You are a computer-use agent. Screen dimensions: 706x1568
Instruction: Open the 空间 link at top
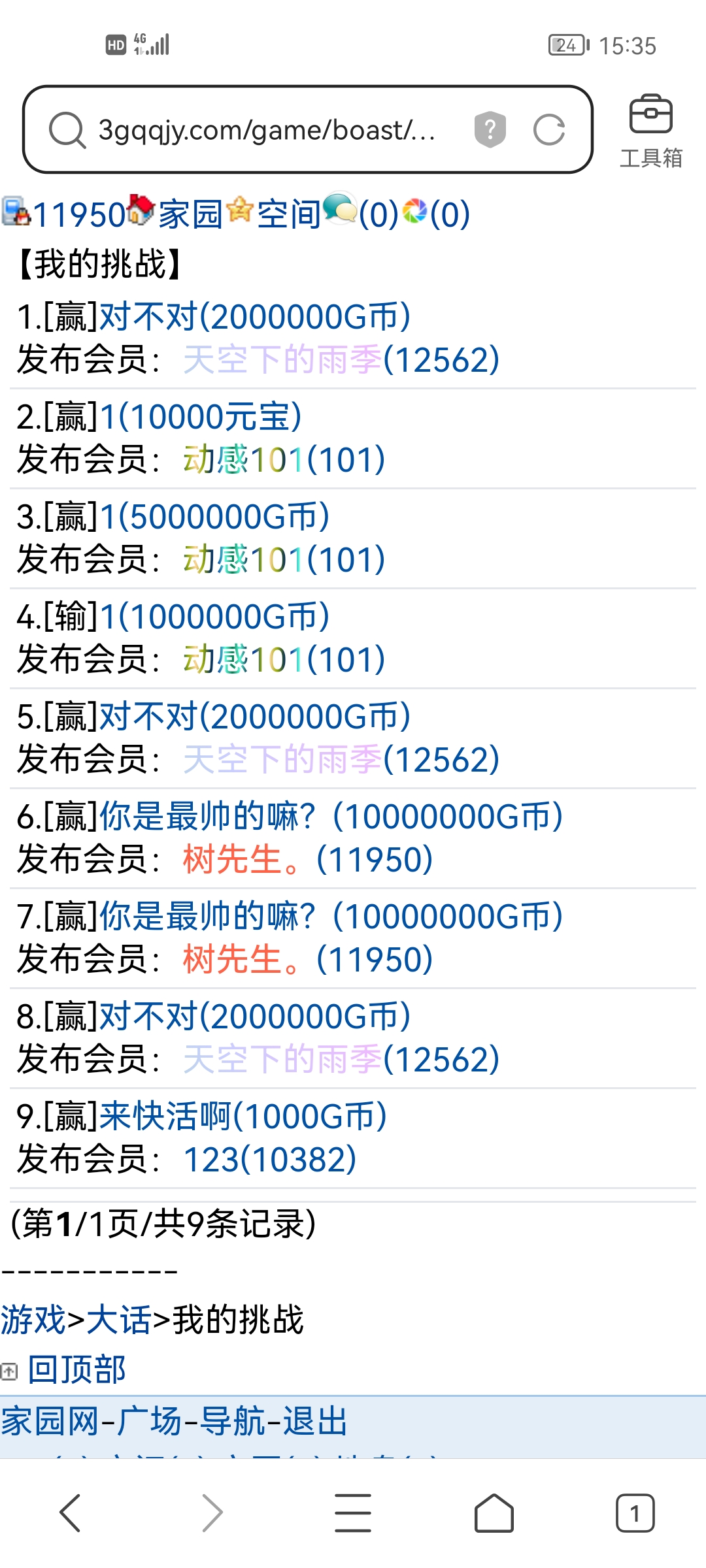[x=288, y=214]
